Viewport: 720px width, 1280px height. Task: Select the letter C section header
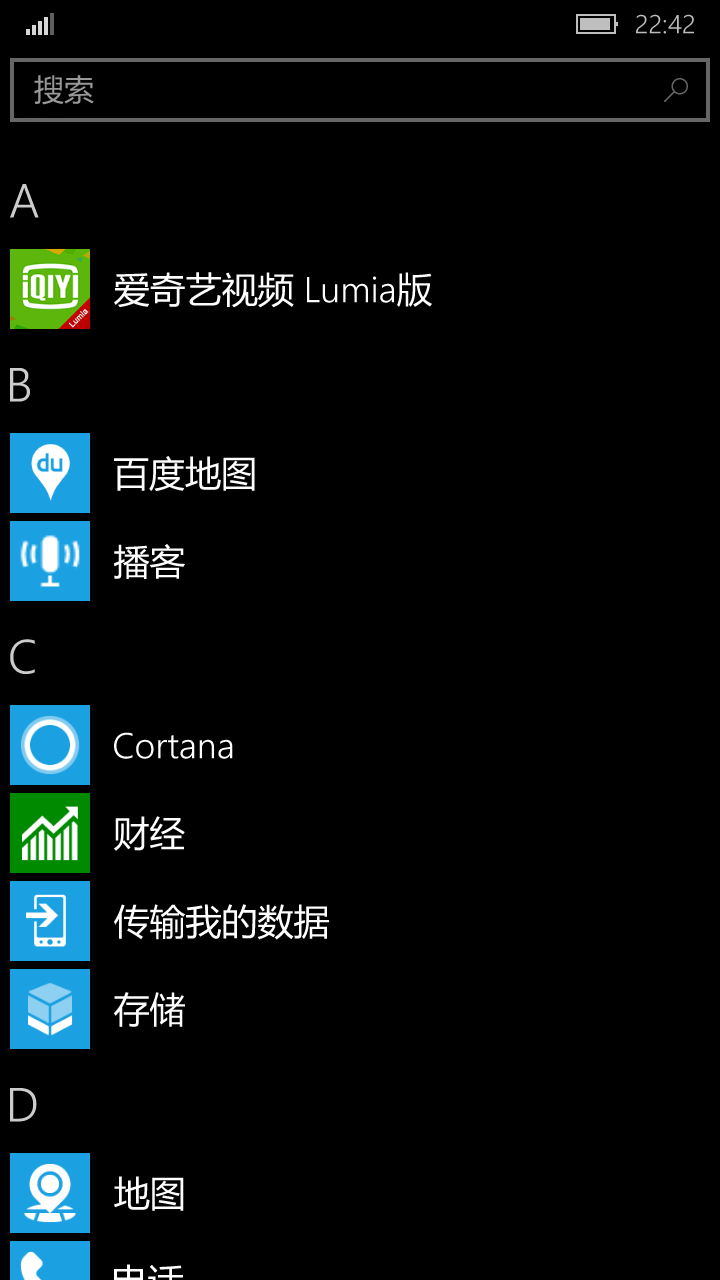click(x=22, y=658)
